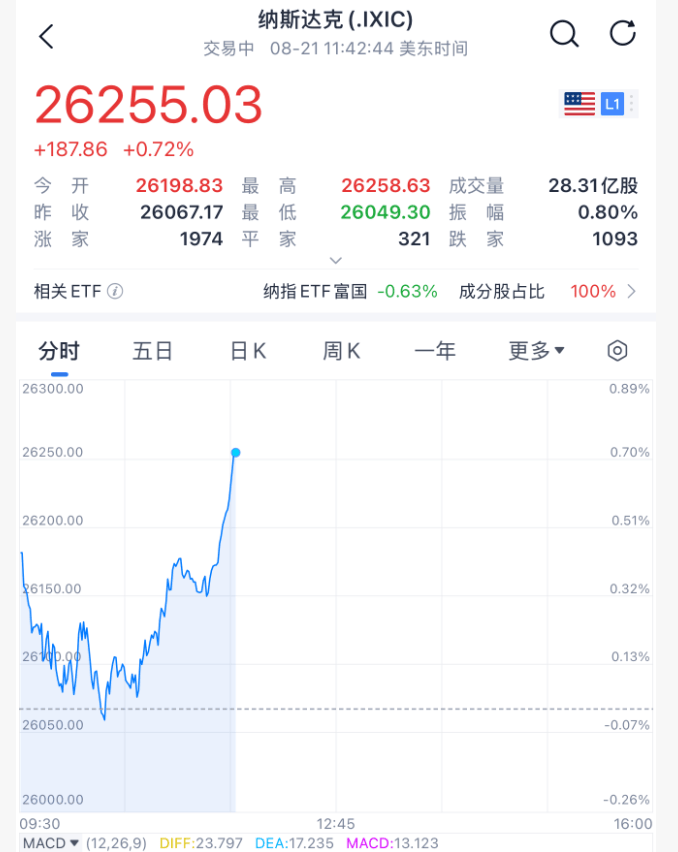The width and height of the screenshot is (678, 852).
Task: Open the chart settings icon
Action: 617,350
